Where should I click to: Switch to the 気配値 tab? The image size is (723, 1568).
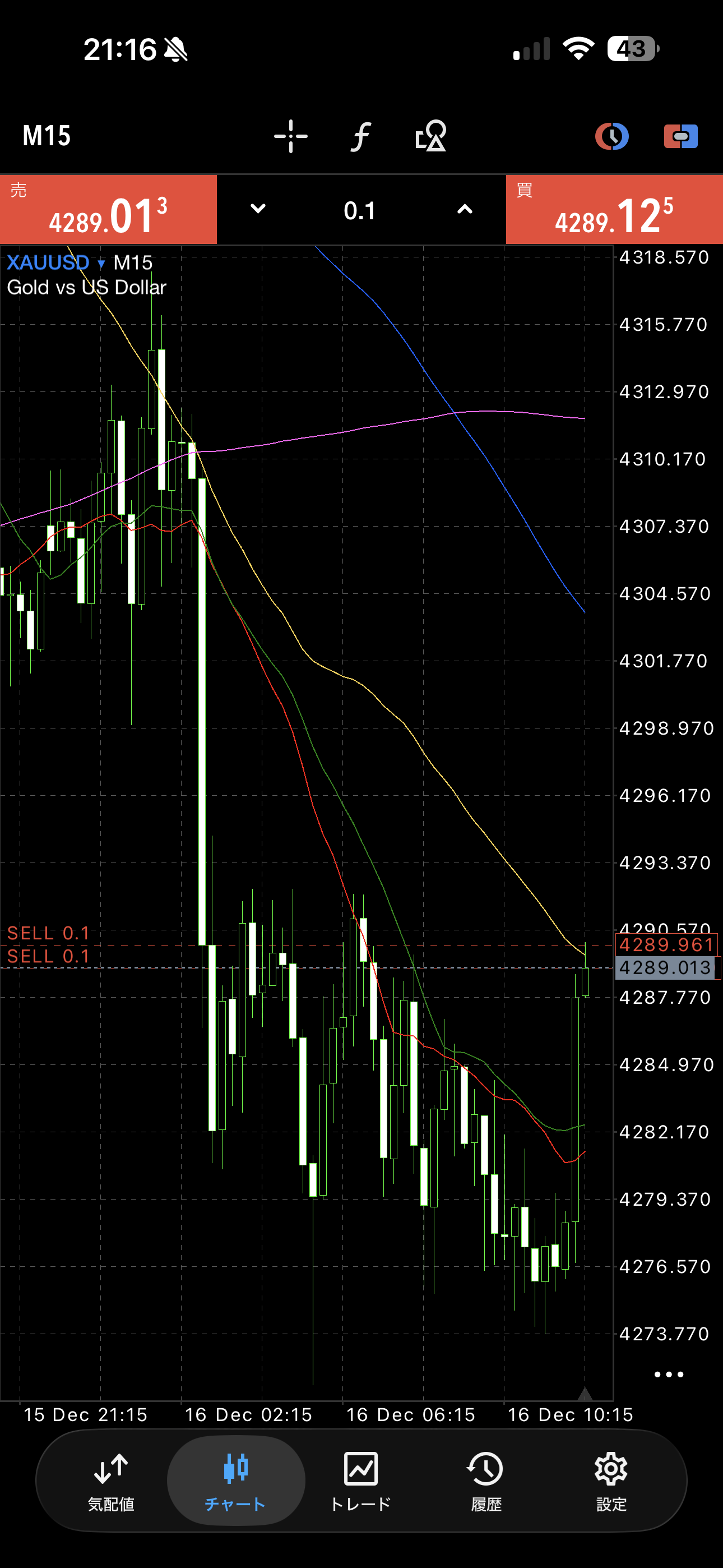click(x=111, y=1481)
